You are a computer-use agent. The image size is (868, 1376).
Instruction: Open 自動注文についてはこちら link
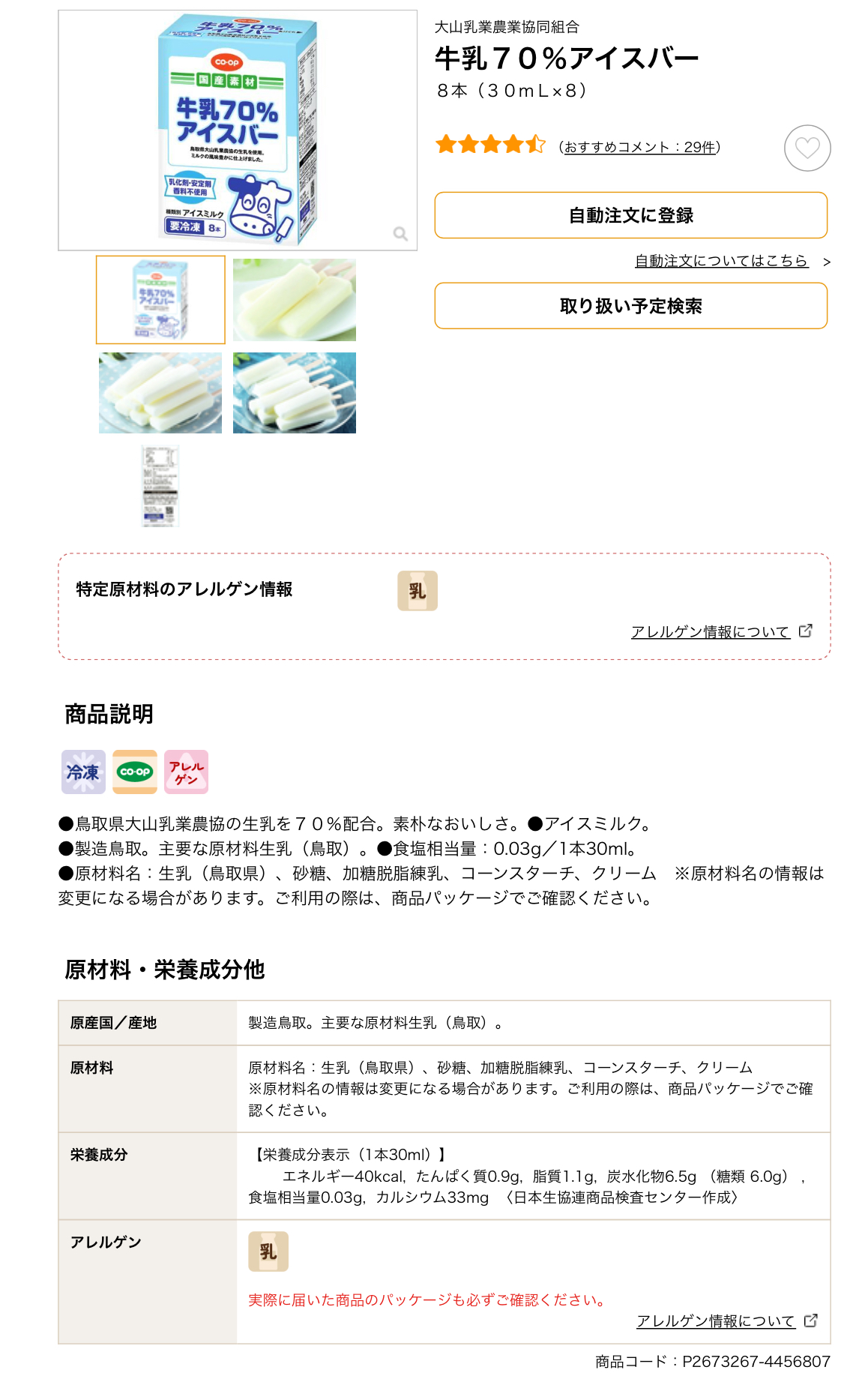(721, 261)
